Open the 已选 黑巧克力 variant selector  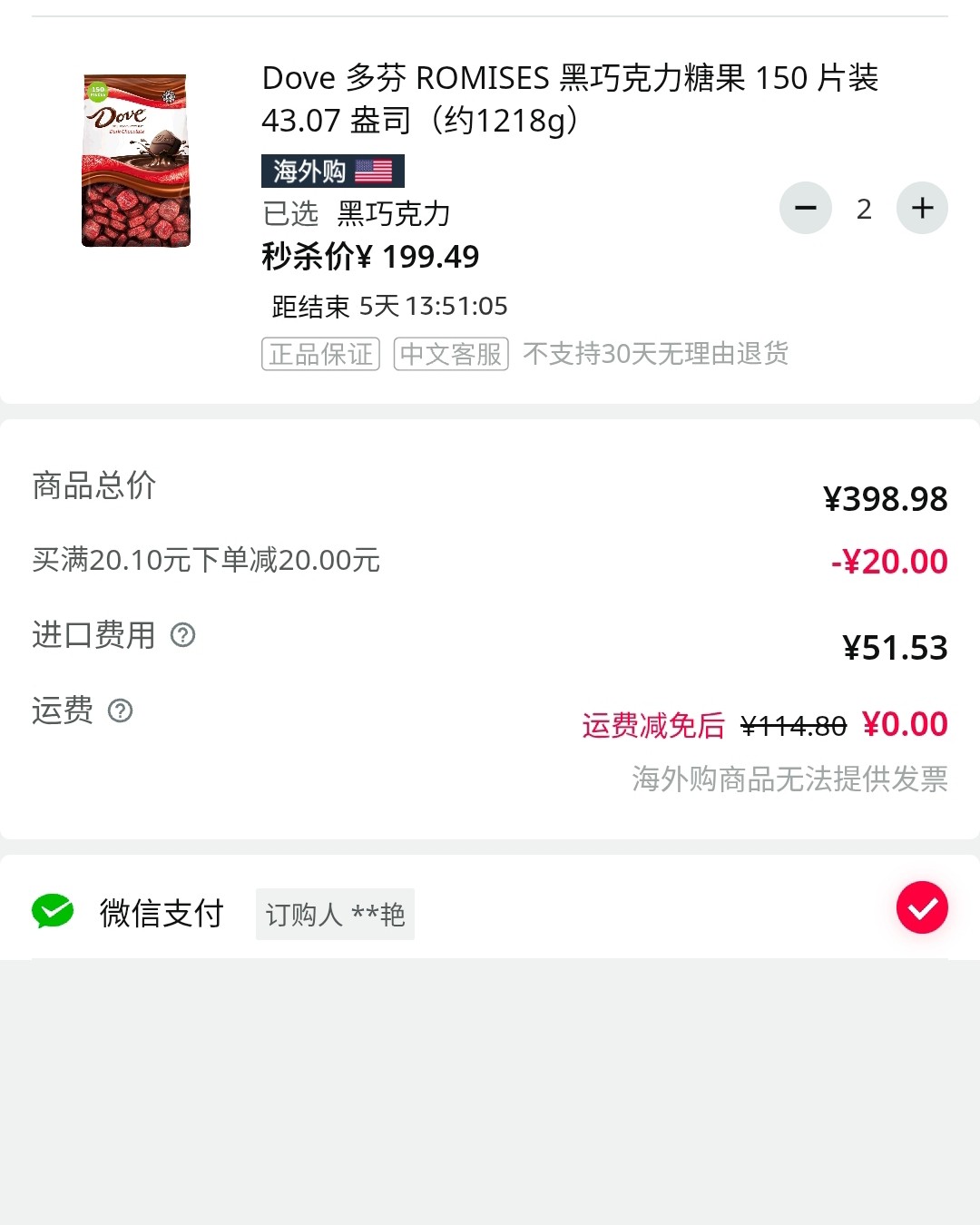pos(356,213)
